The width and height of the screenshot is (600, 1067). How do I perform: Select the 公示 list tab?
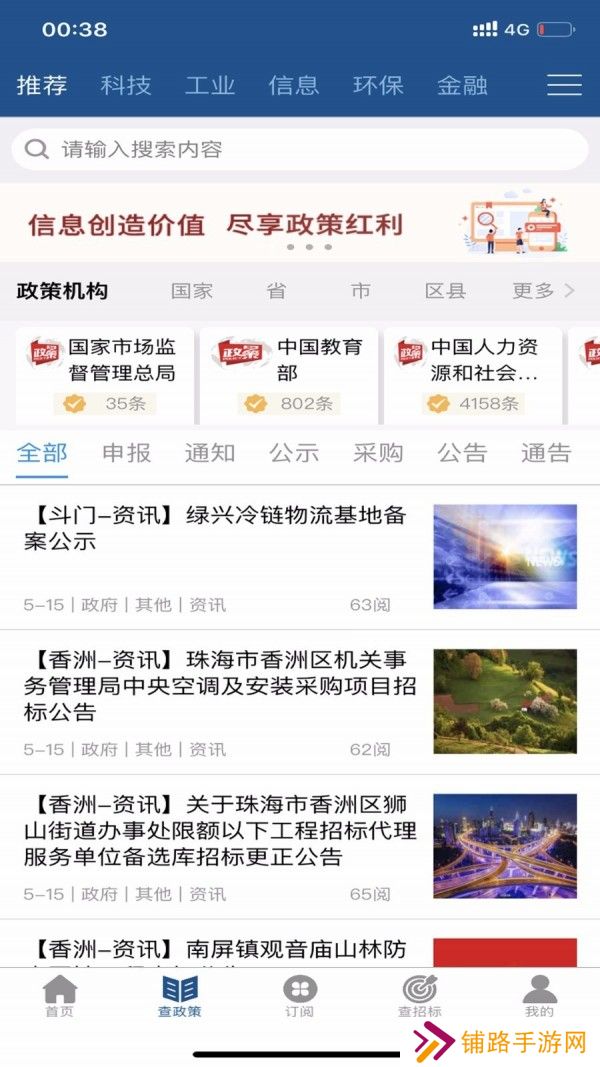tap(294, 453)
